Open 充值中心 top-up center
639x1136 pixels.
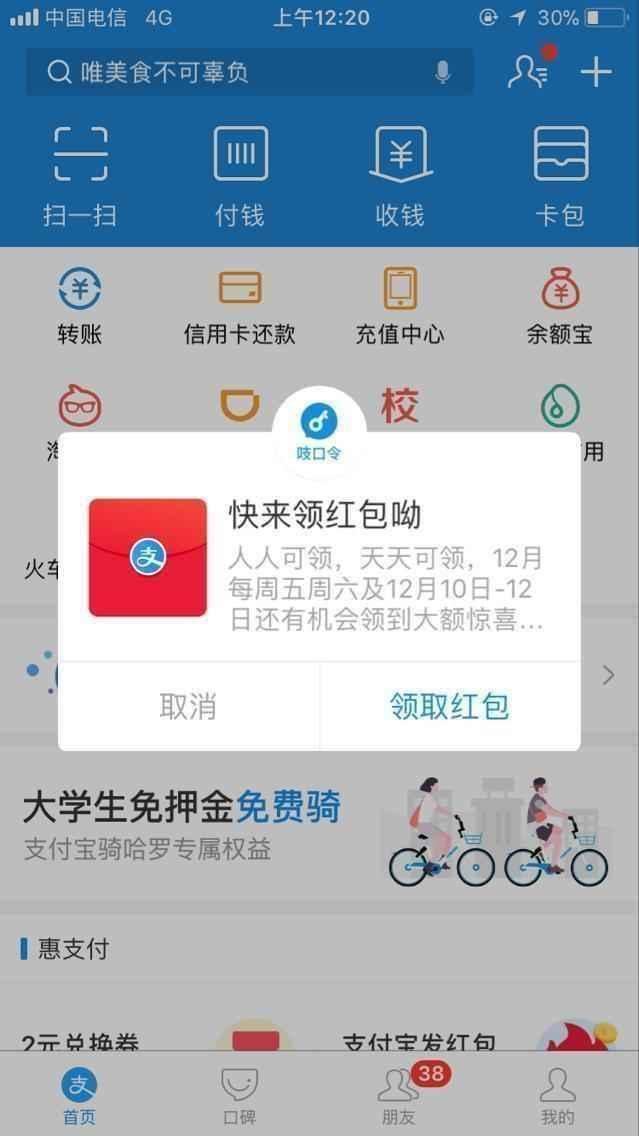(x=400, y=307)
